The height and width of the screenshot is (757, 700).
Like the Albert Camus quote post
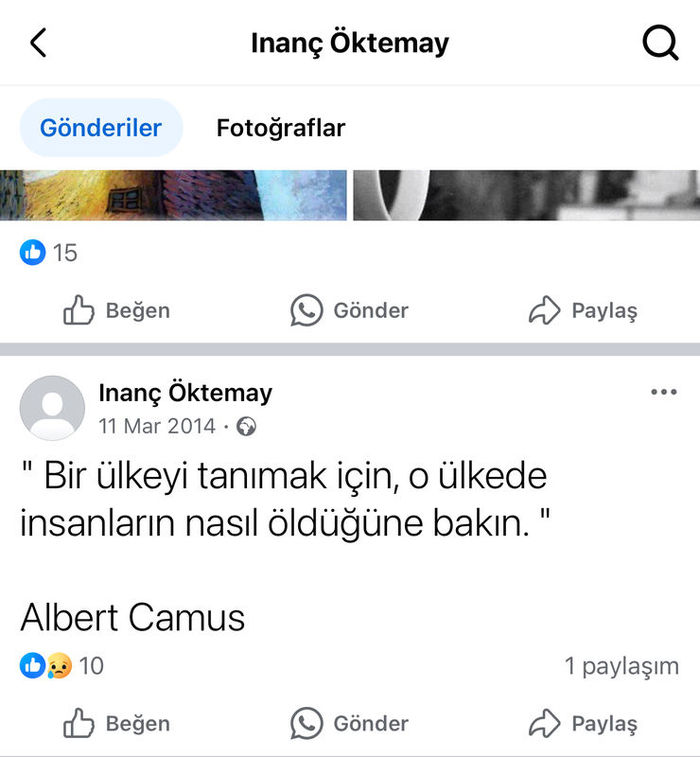coord(116,723)
